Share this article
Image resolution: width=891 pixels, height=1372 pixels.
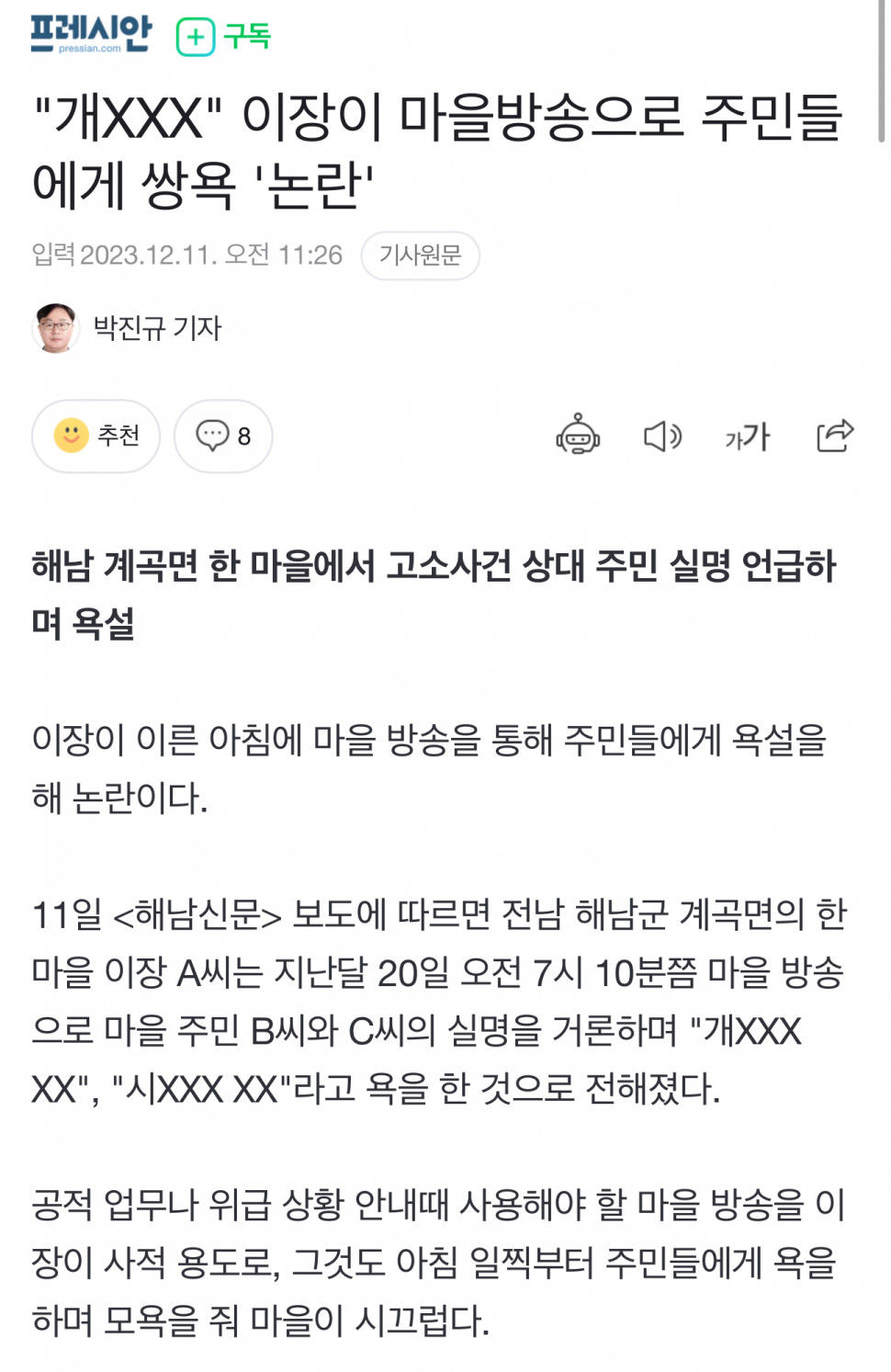[x=834, y=436]
